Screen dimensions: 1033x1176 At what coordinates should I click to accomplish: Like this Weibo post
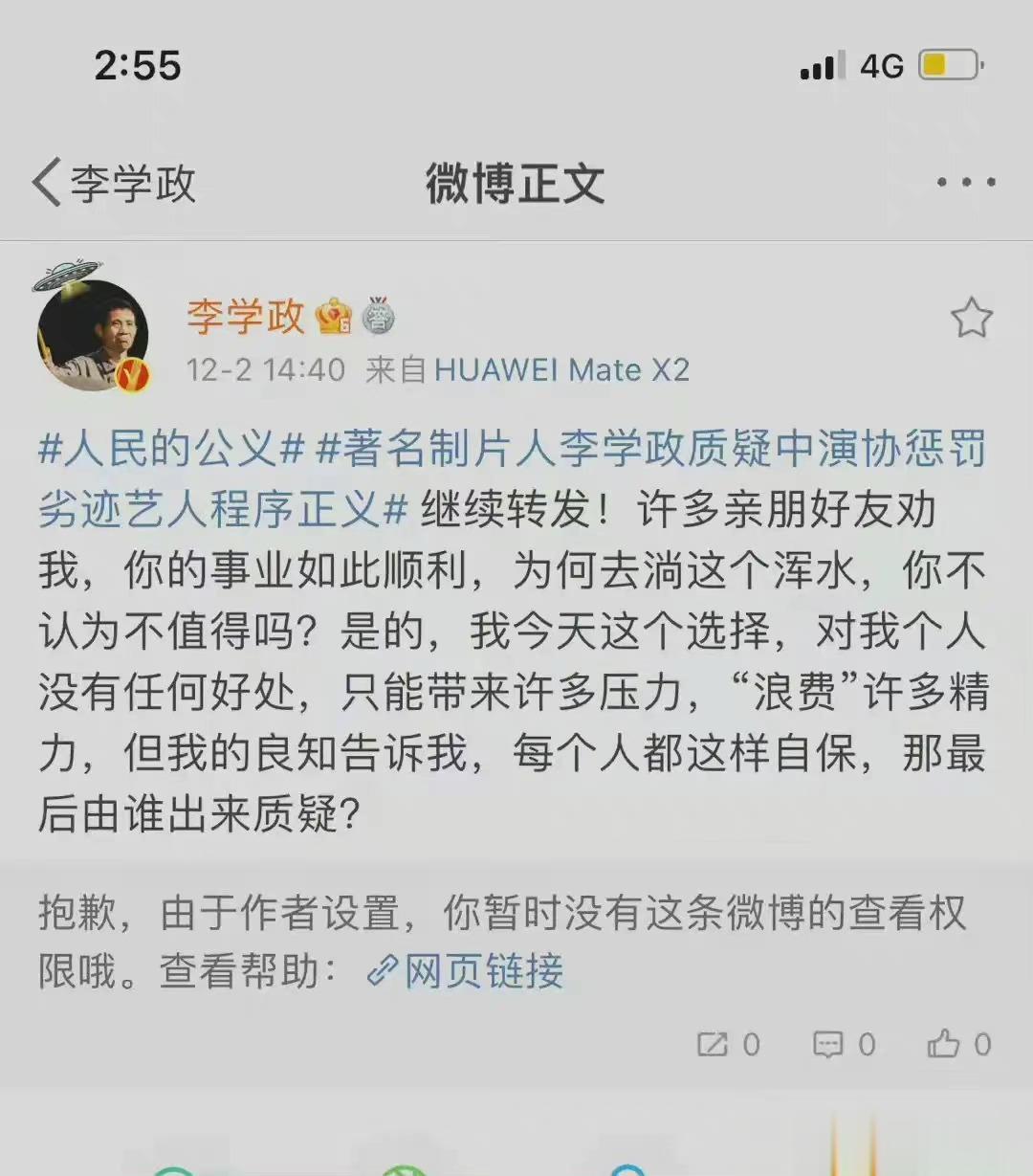click(x=958, y=1044)
